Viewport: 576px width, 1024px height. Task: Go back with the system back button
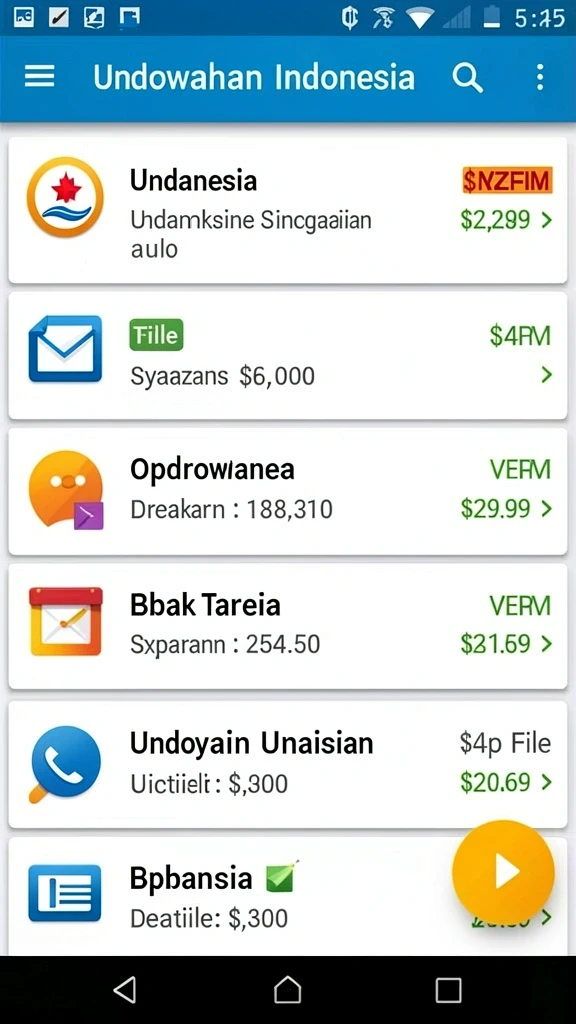[125, 989]
